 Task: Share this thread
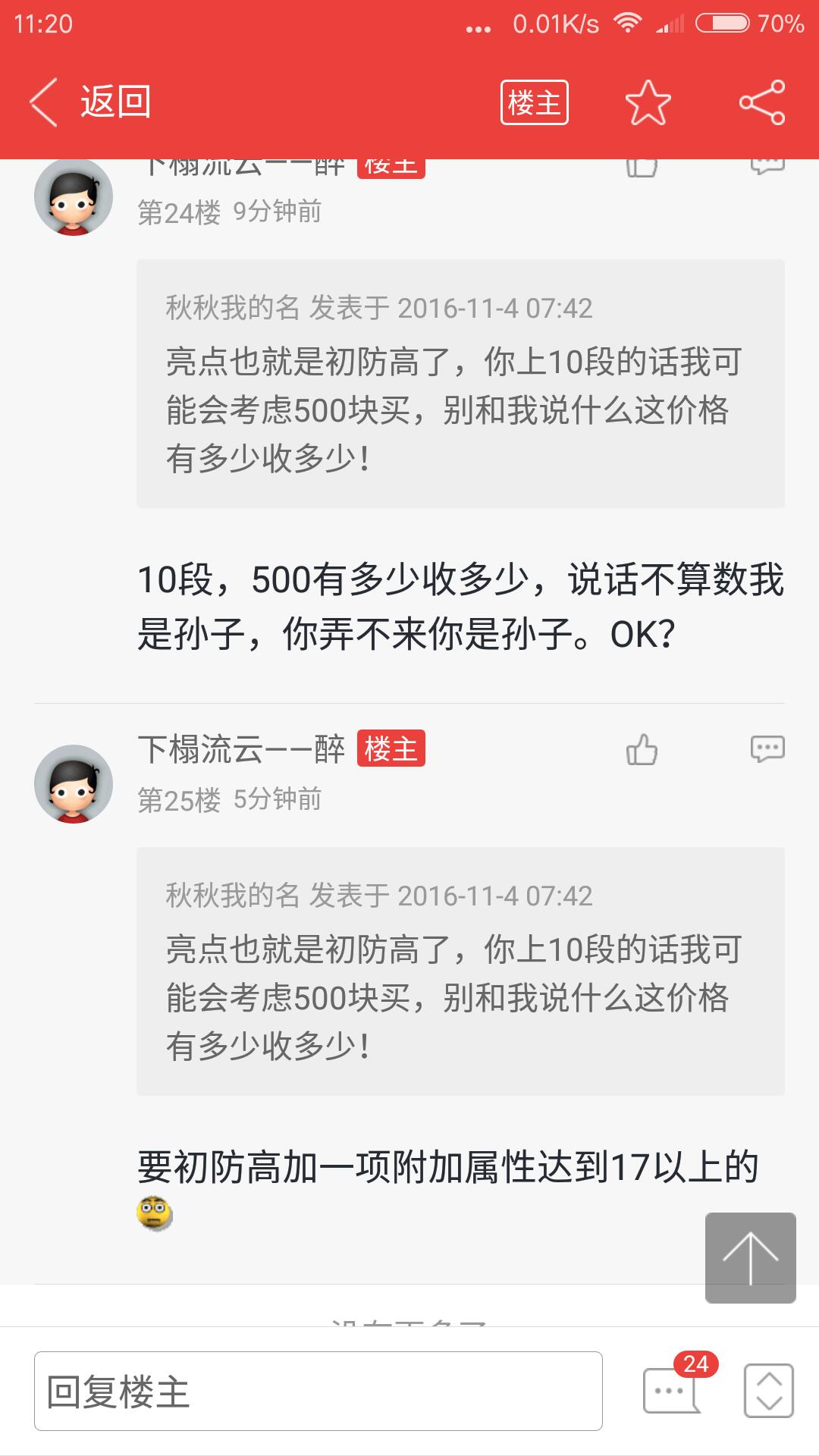(761, 102)
